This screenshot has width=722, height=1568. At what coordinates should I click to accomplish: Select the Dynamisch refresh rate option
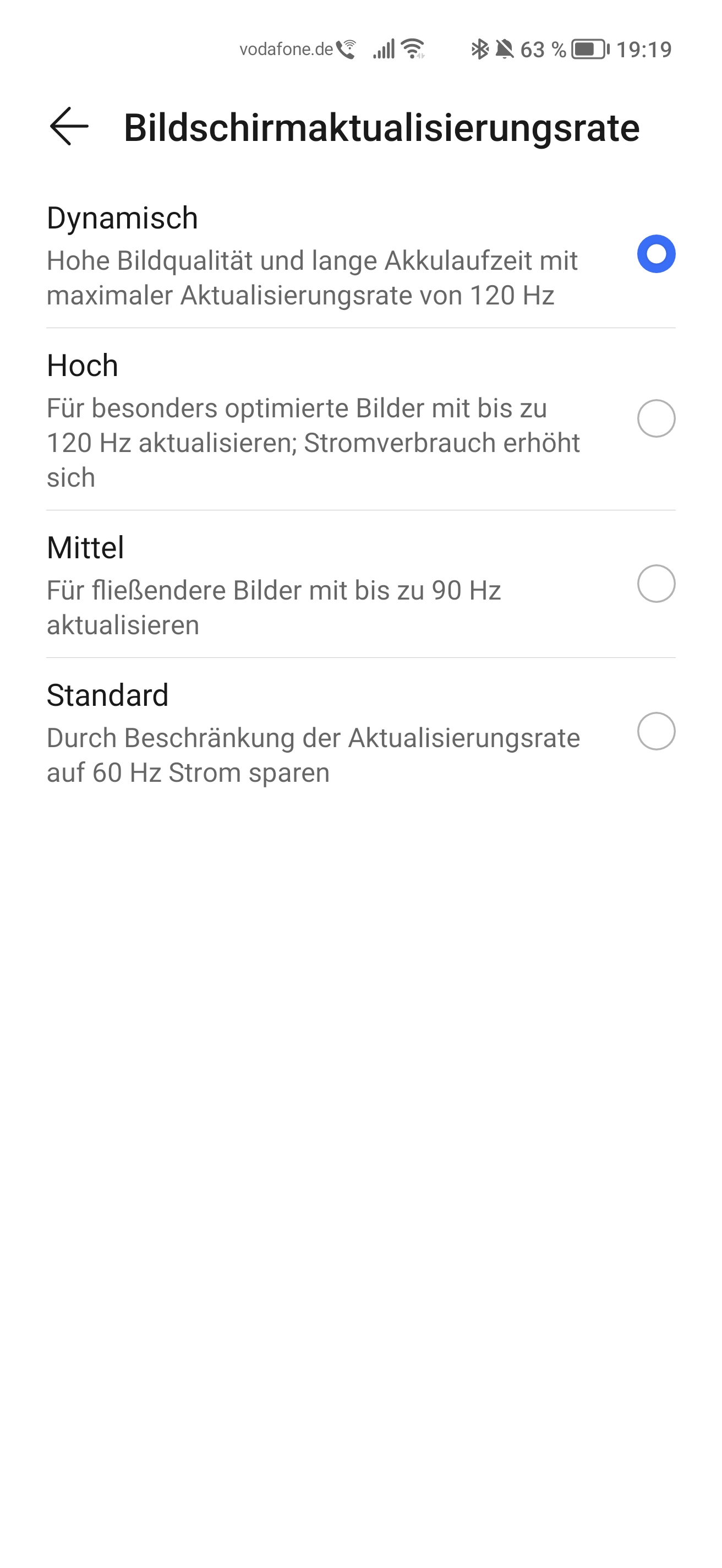coord(360,254)
